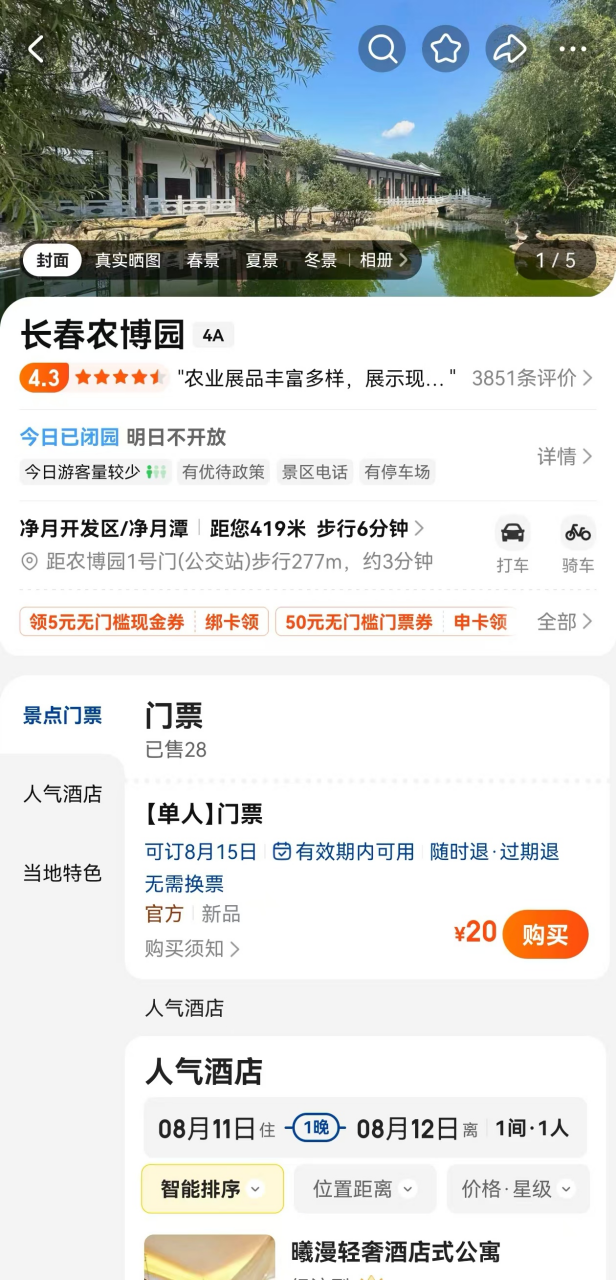This screenshot has height=1280, width=616.
Task: Show 冬景 photos
Action: click(x=320, y=260)
